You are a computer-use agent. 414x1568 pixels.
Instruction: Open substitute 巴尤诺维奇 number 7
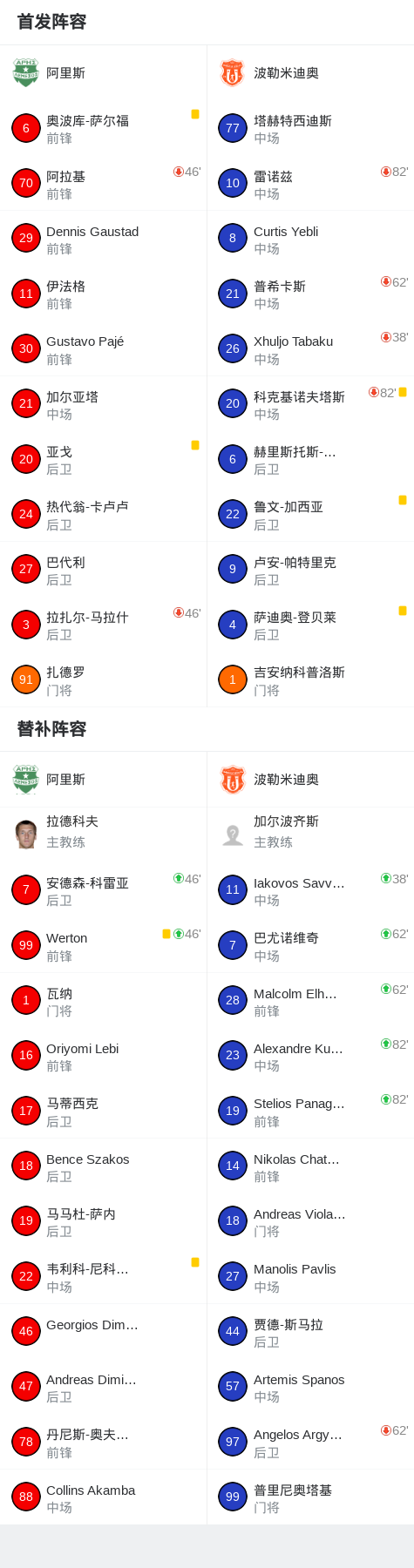tap(310, 946)
